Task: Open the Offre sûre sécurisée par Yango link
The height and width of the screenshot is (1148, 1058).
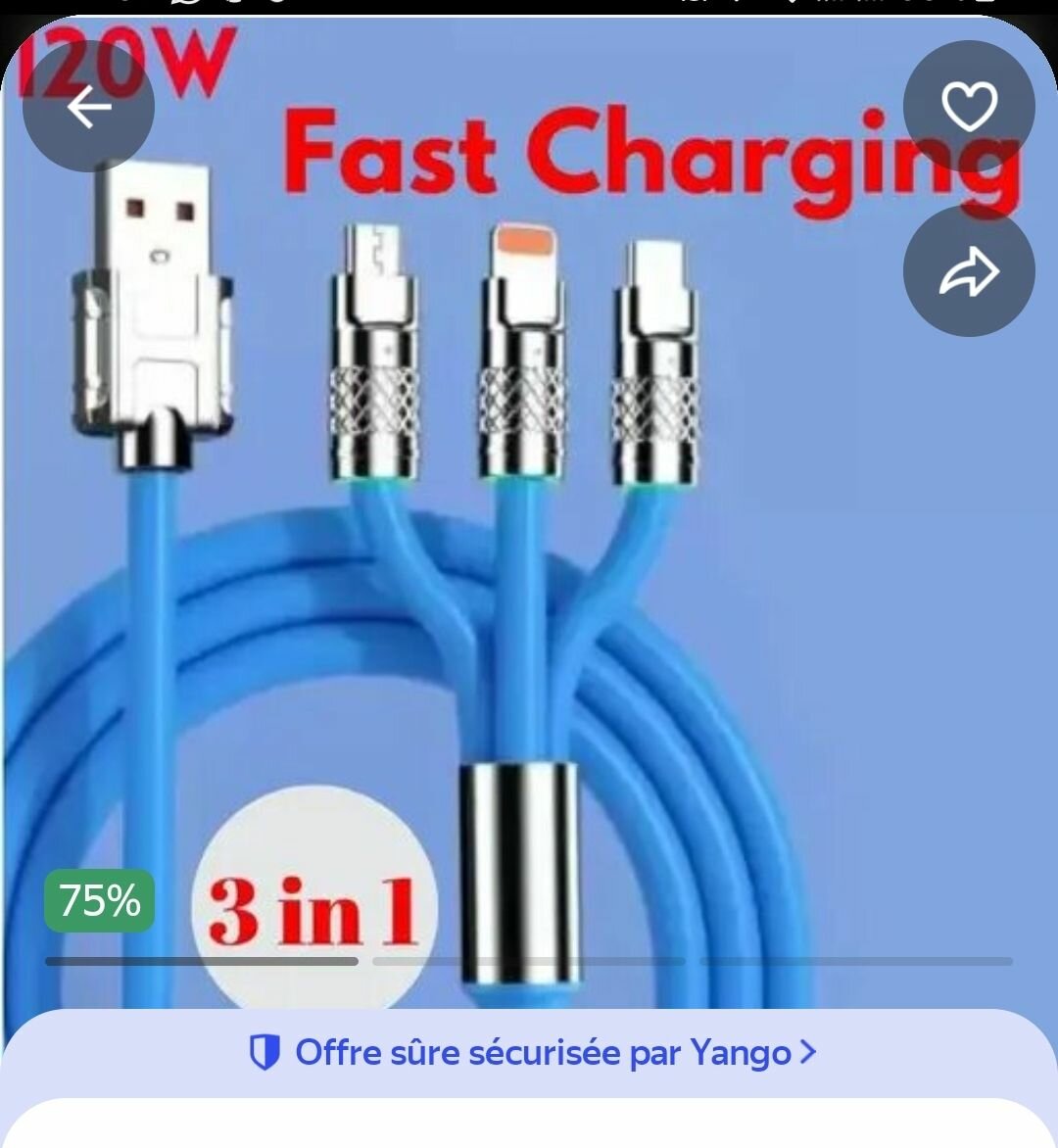Action: click(x=532, y=1053)
